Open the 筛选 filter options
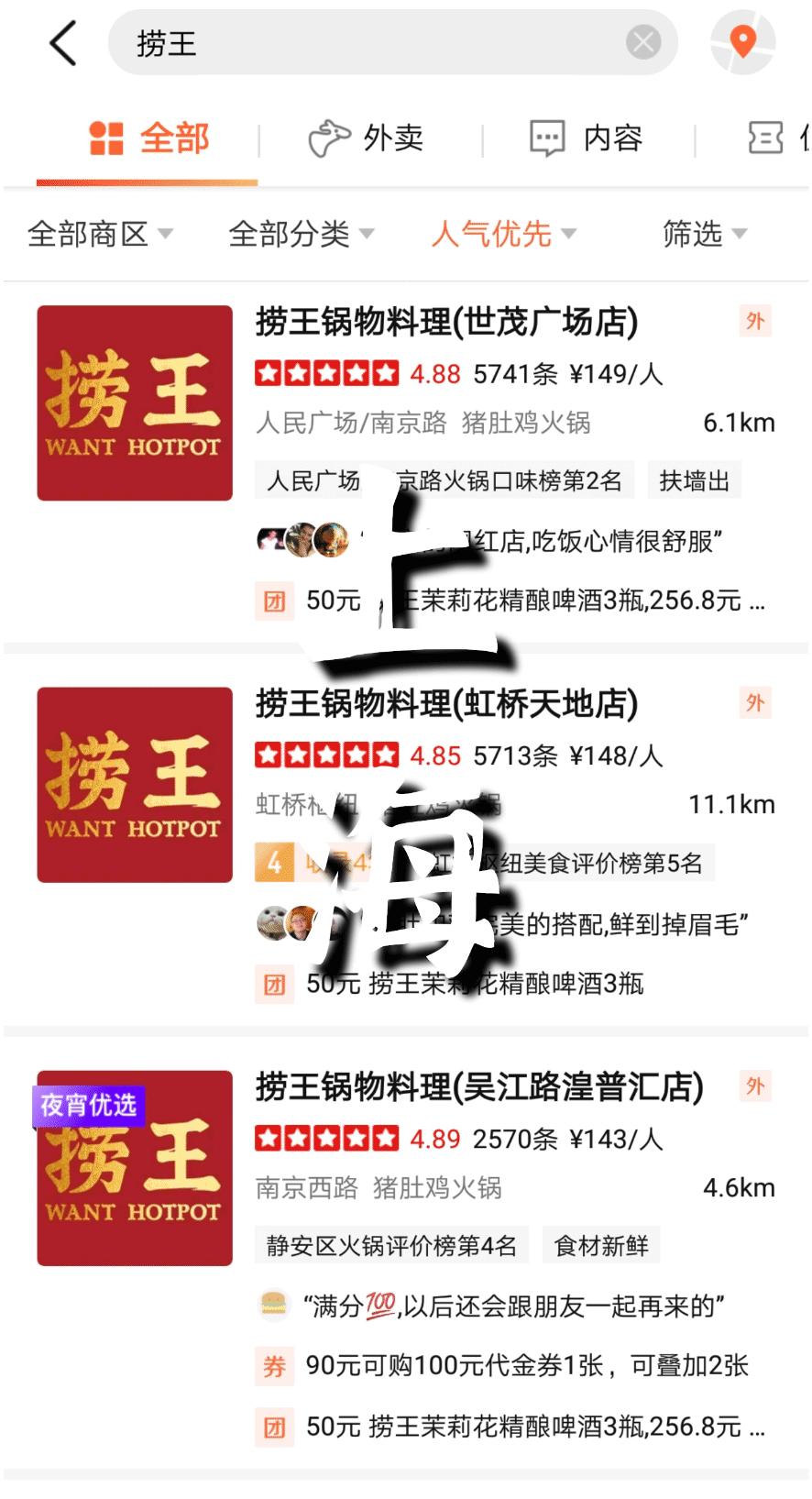This screenshot has width=812, height=1499. coord(704,234)
